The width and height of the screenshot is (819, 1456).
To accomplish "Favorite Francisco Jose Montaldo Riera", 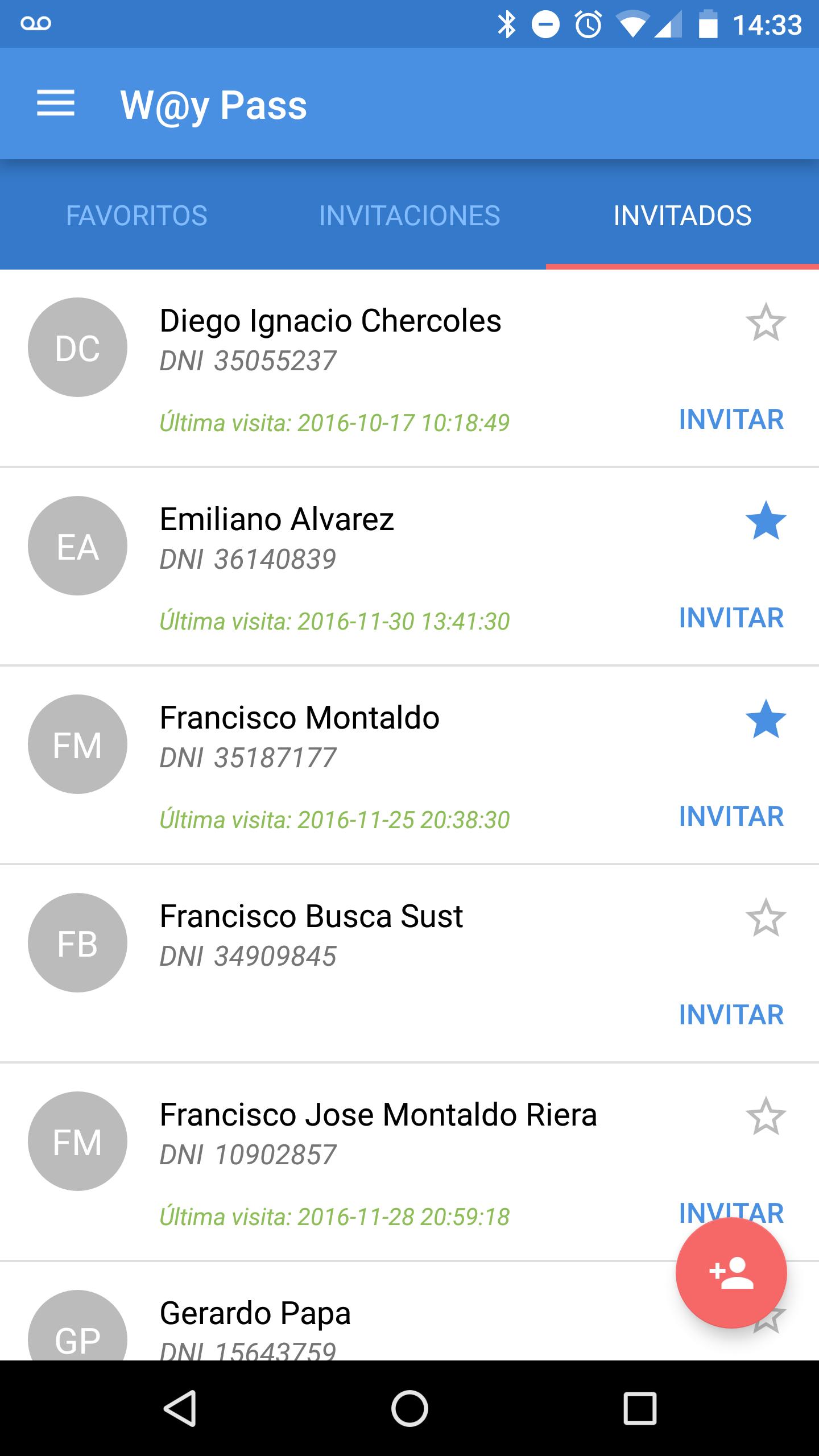I will pos(766,1116).
